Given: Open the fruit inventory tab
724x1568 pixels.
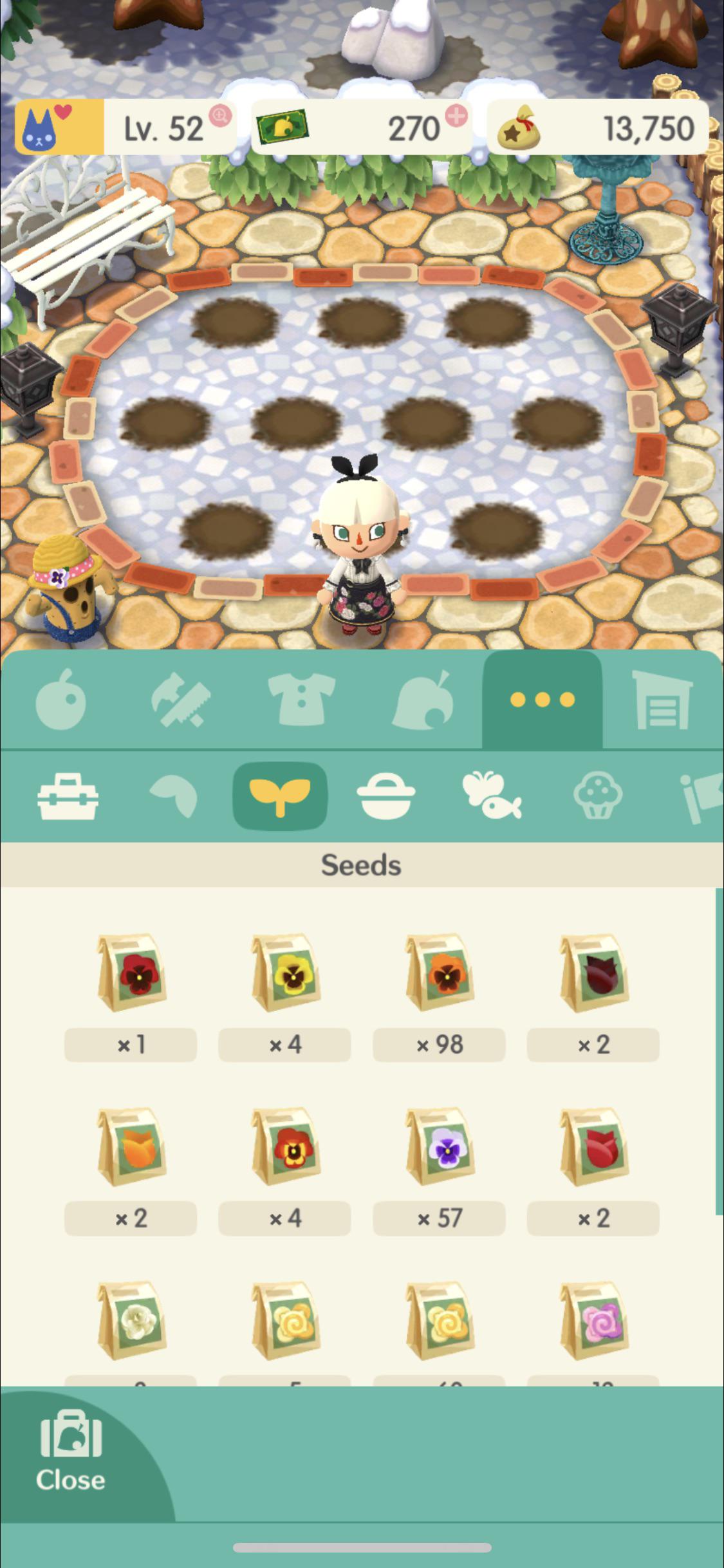Looking at the screenshot, I should (x=60, y=702).
